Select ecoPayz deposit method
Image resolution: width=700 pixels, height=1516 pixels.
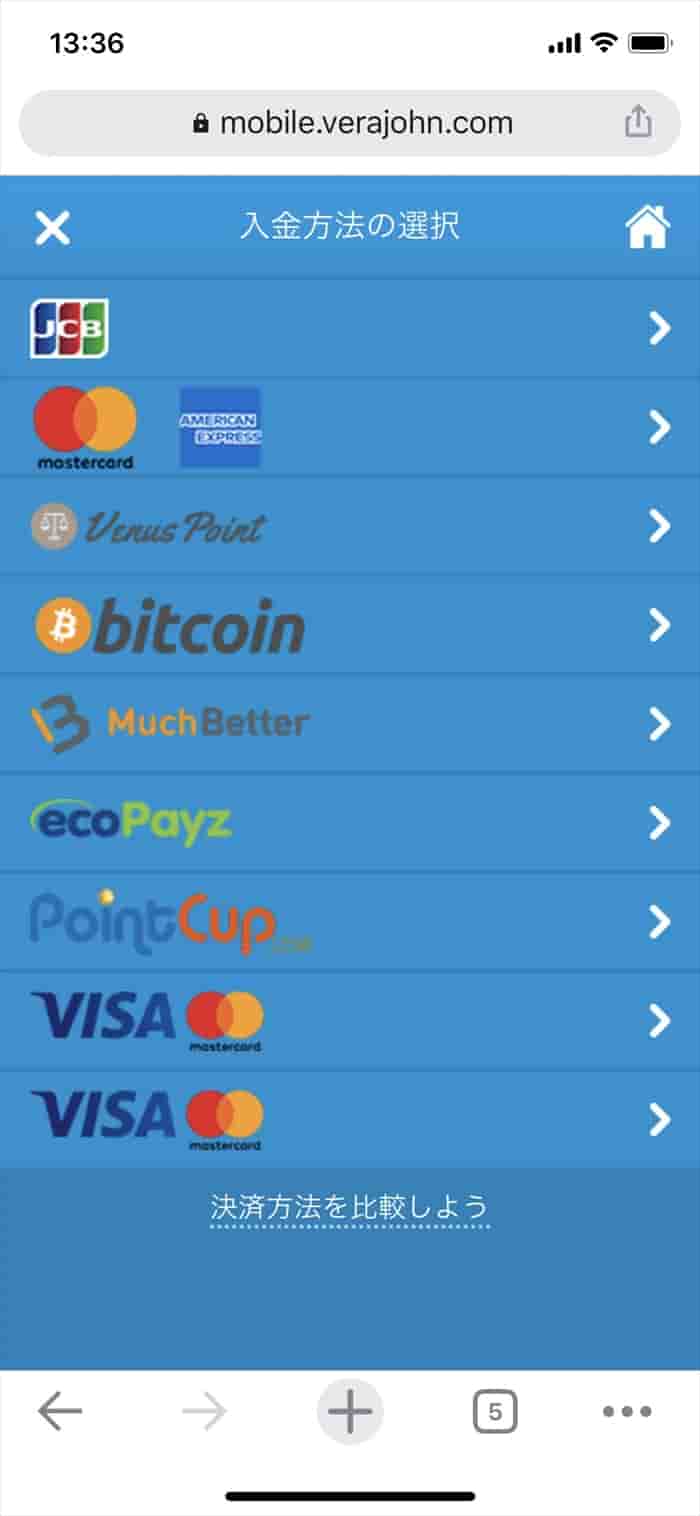[x=350, y=823]
